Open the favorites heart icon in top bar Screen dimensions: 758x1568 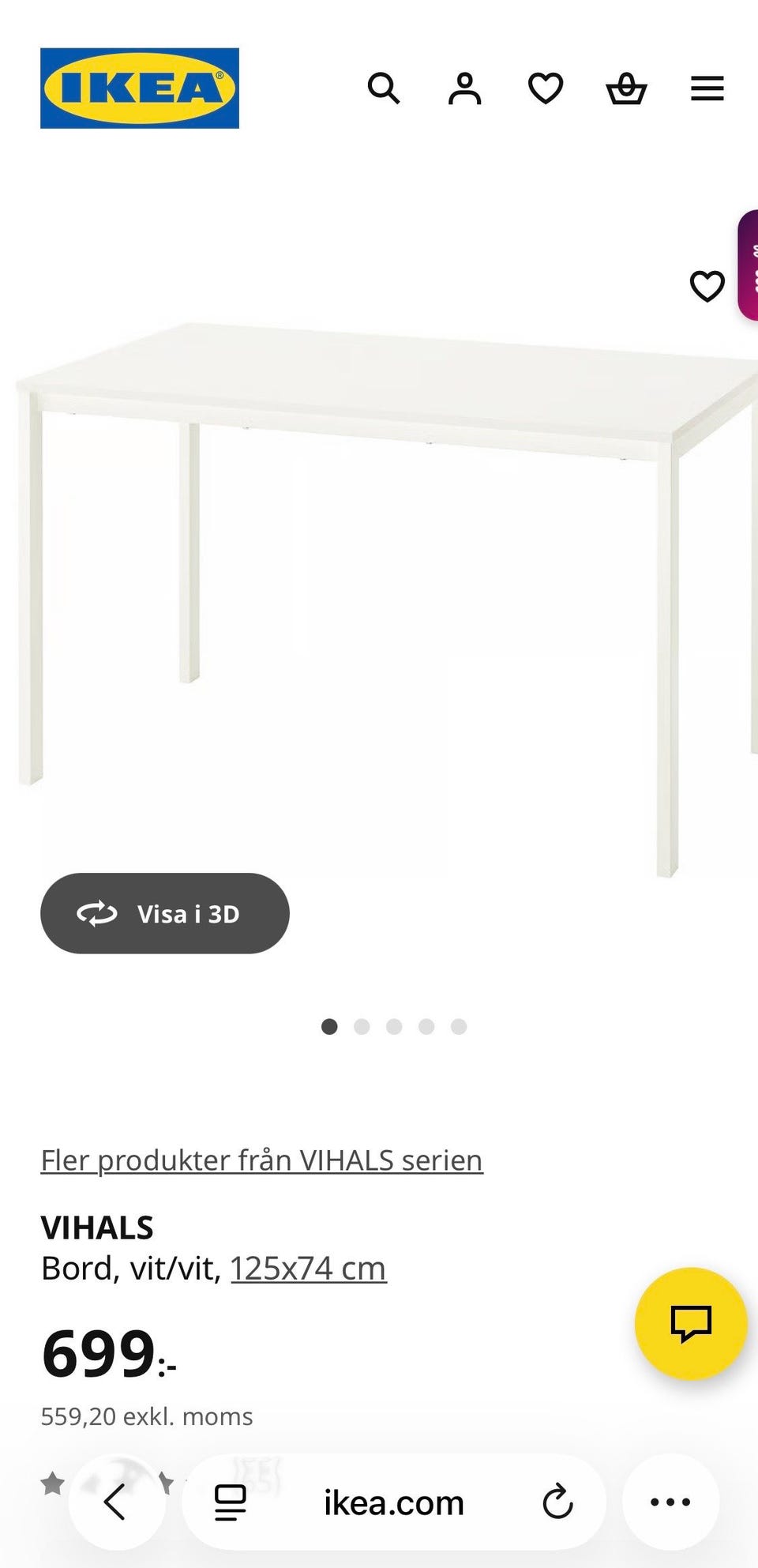pos(546,89)
